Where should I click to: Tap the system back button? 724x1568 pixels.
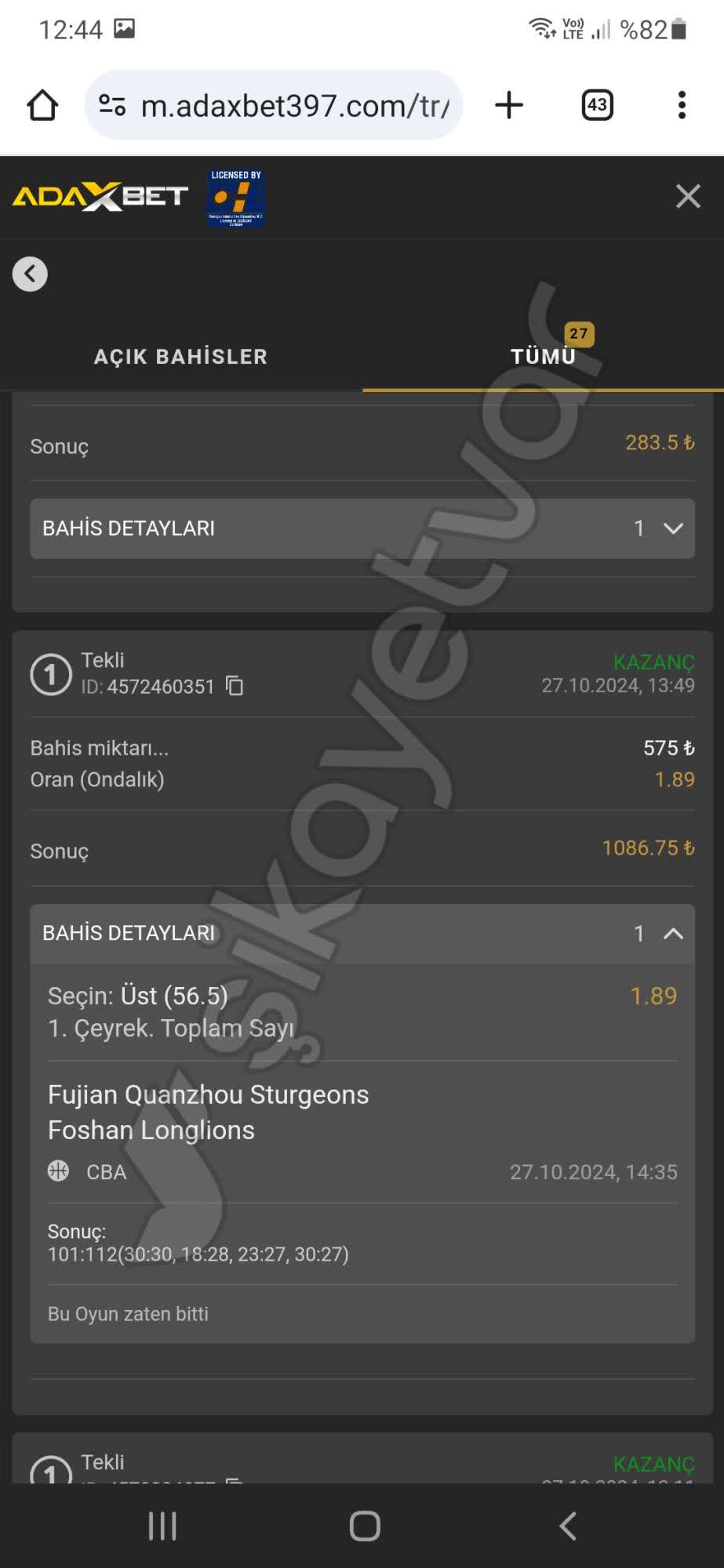(568, 1526)
